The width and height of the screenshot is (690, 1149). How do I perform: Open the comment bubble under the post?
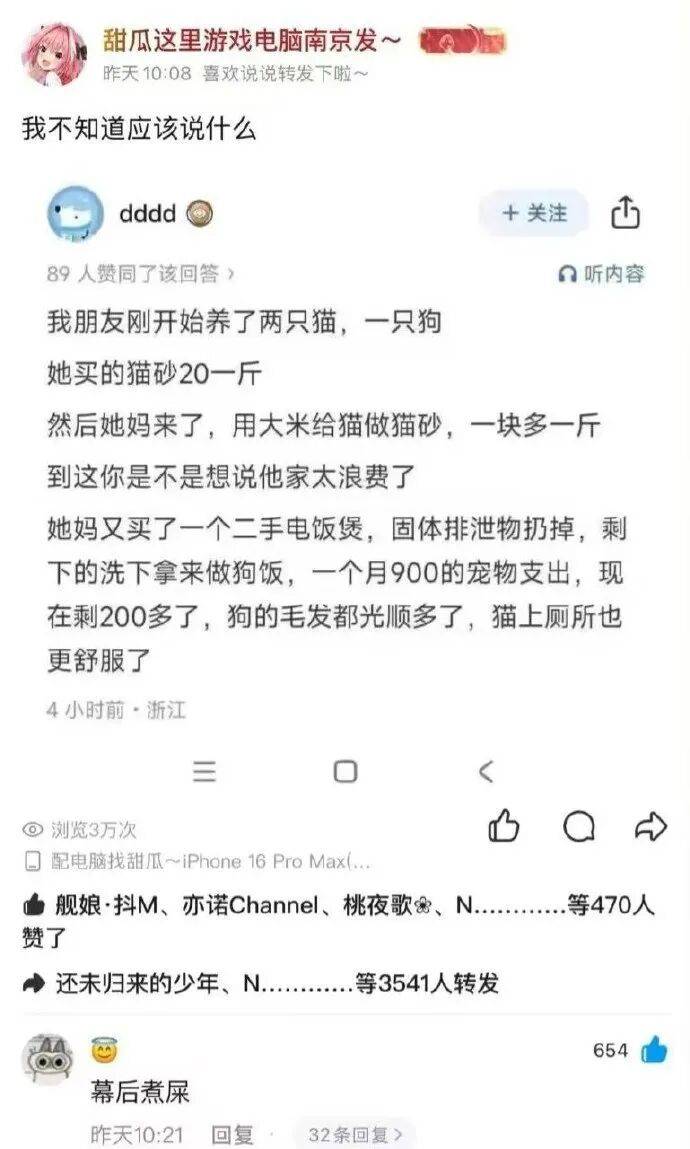pos(579,827)
